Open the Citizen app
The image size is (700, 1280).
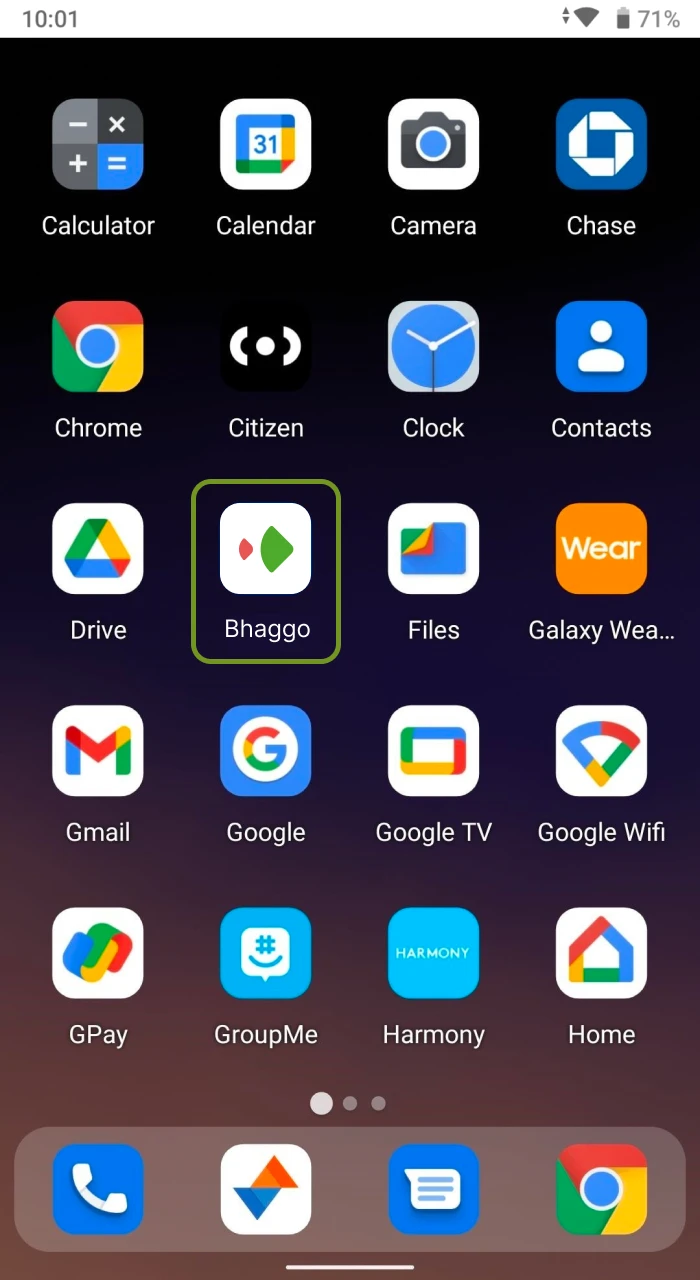click(x=266, y=347)
